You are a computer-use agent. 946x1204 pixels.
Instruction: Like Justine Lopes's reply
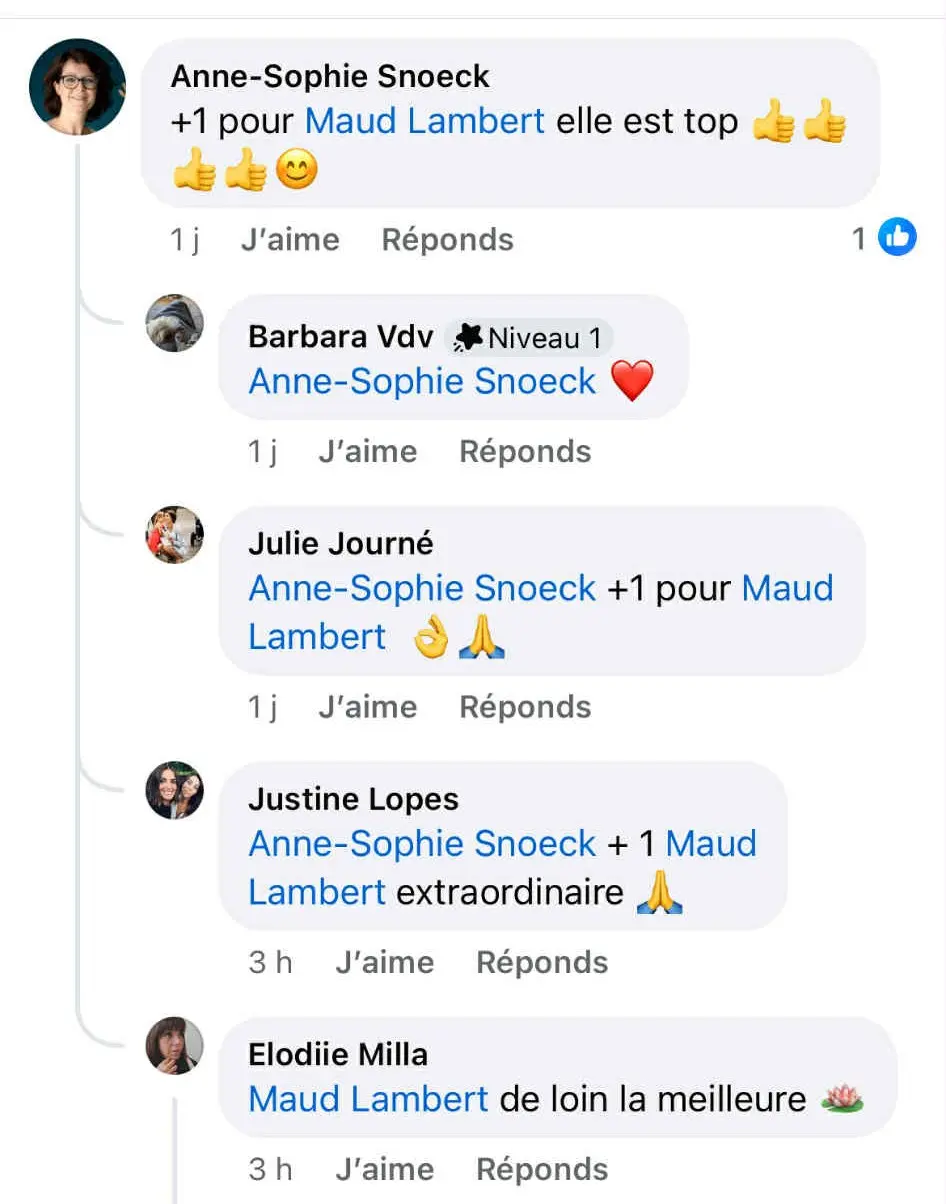pos(384,962)
